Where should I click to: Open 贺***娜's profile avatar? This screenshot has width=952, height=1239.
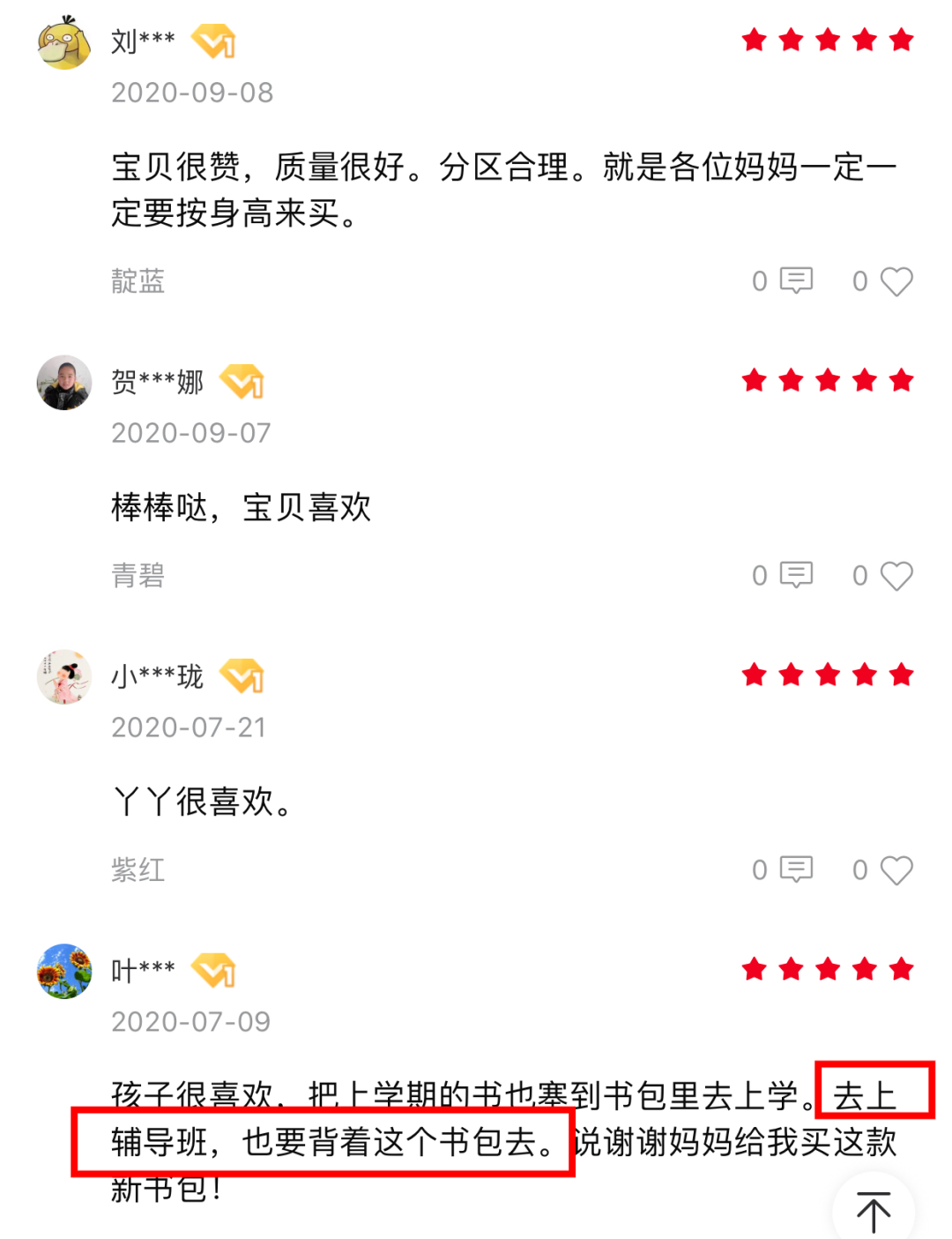[x=64, y=383]
